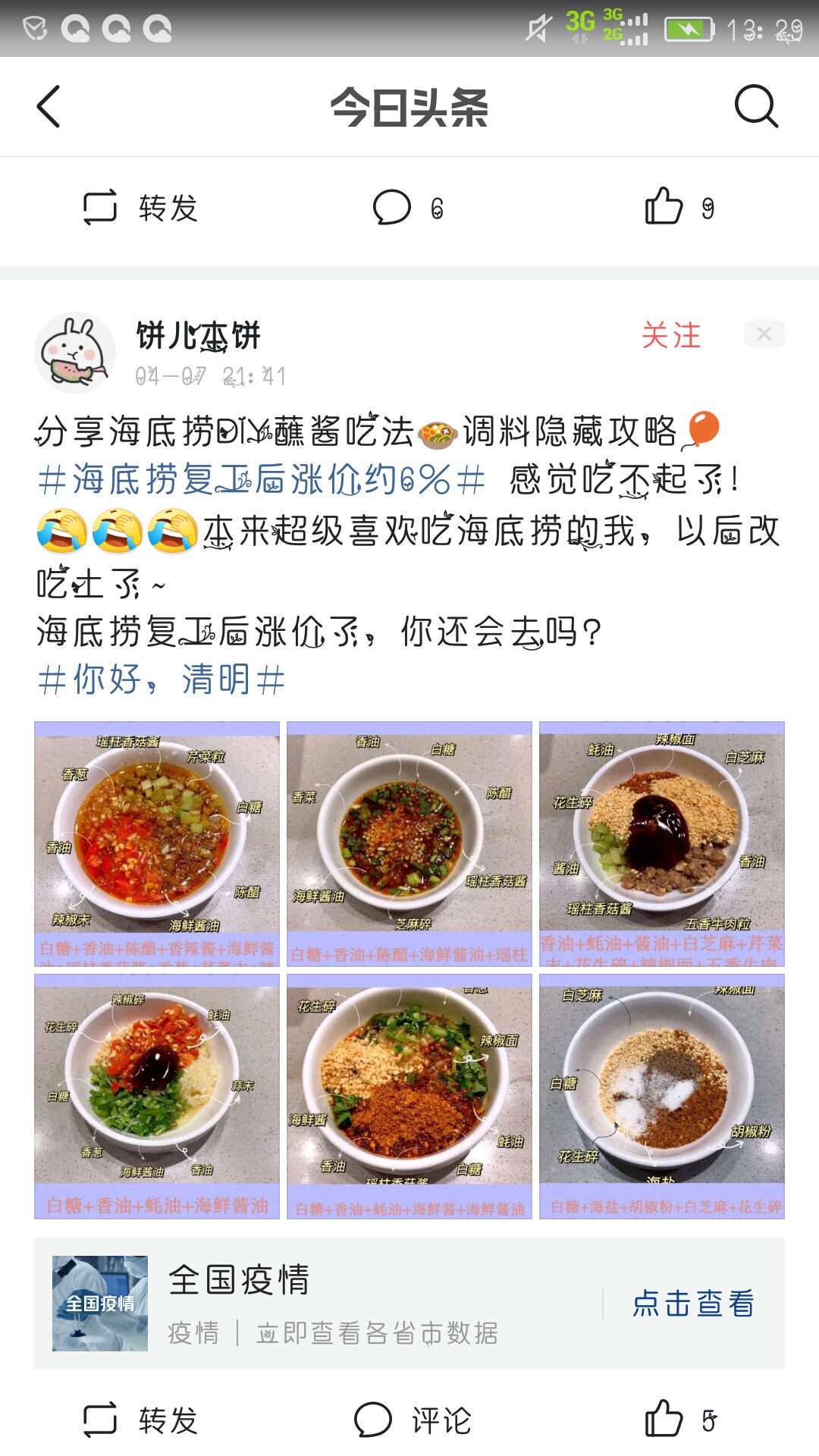Screen dimensions: 819x1456
Task: Follow 饼儿本饼 via 关注
Action: click(x=671, y=335)
